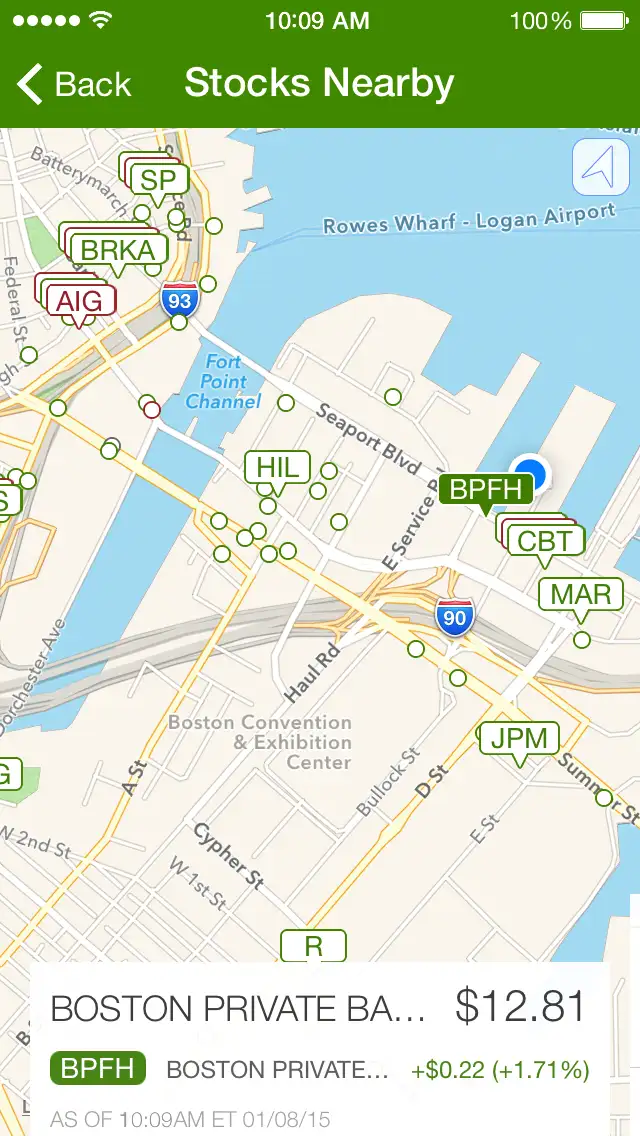Select the SP stock marker
Screen dimensions: 640x1136
(x=159, y=180)
